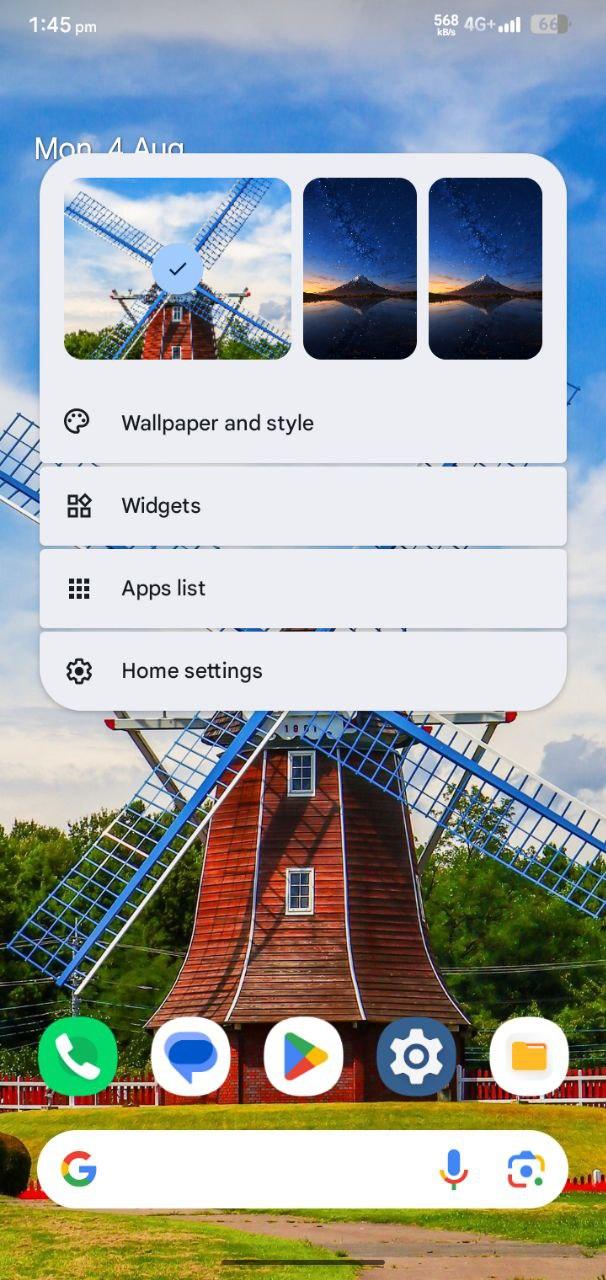Open Home settings

(x=303, y=671)
